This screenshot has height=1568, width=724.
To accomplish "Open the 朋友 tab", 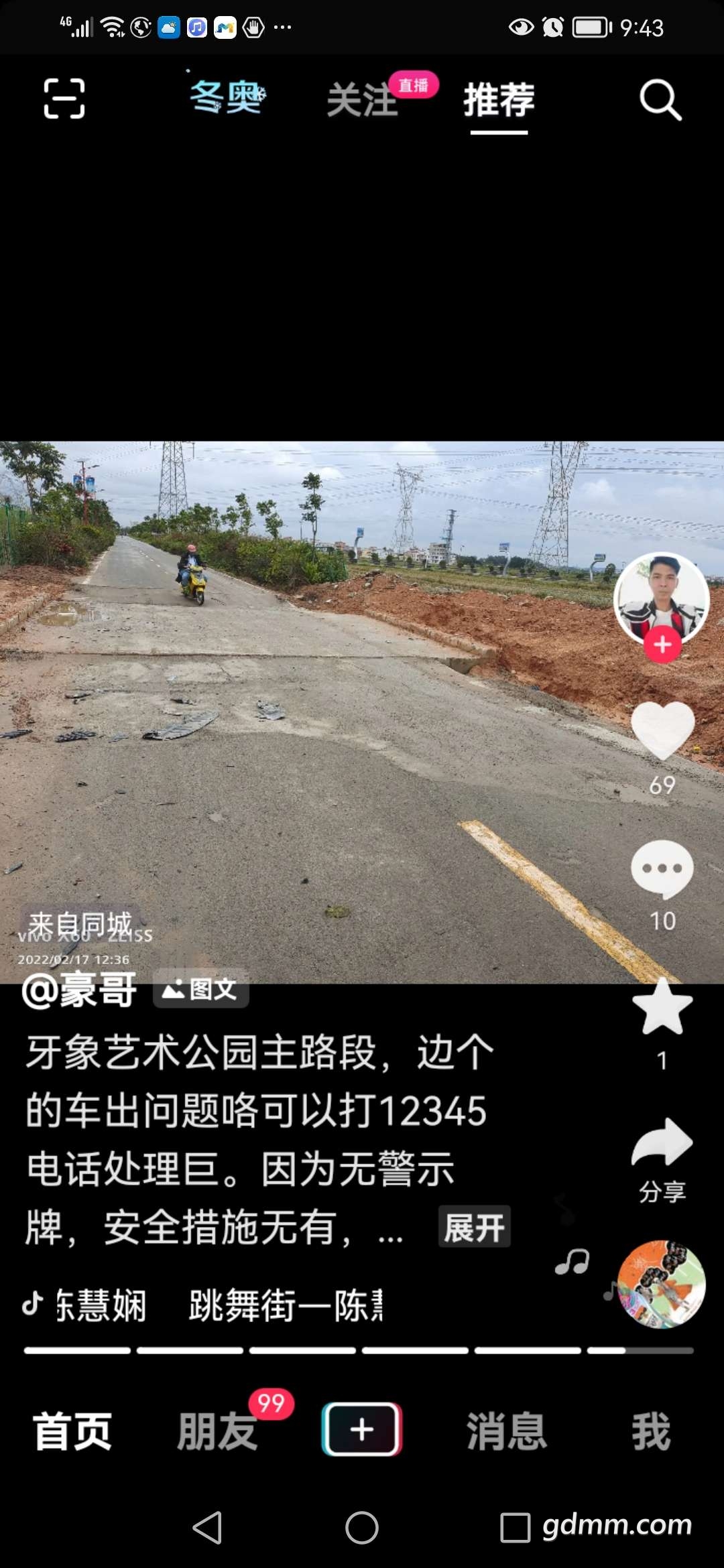I will coord(217,1430).
